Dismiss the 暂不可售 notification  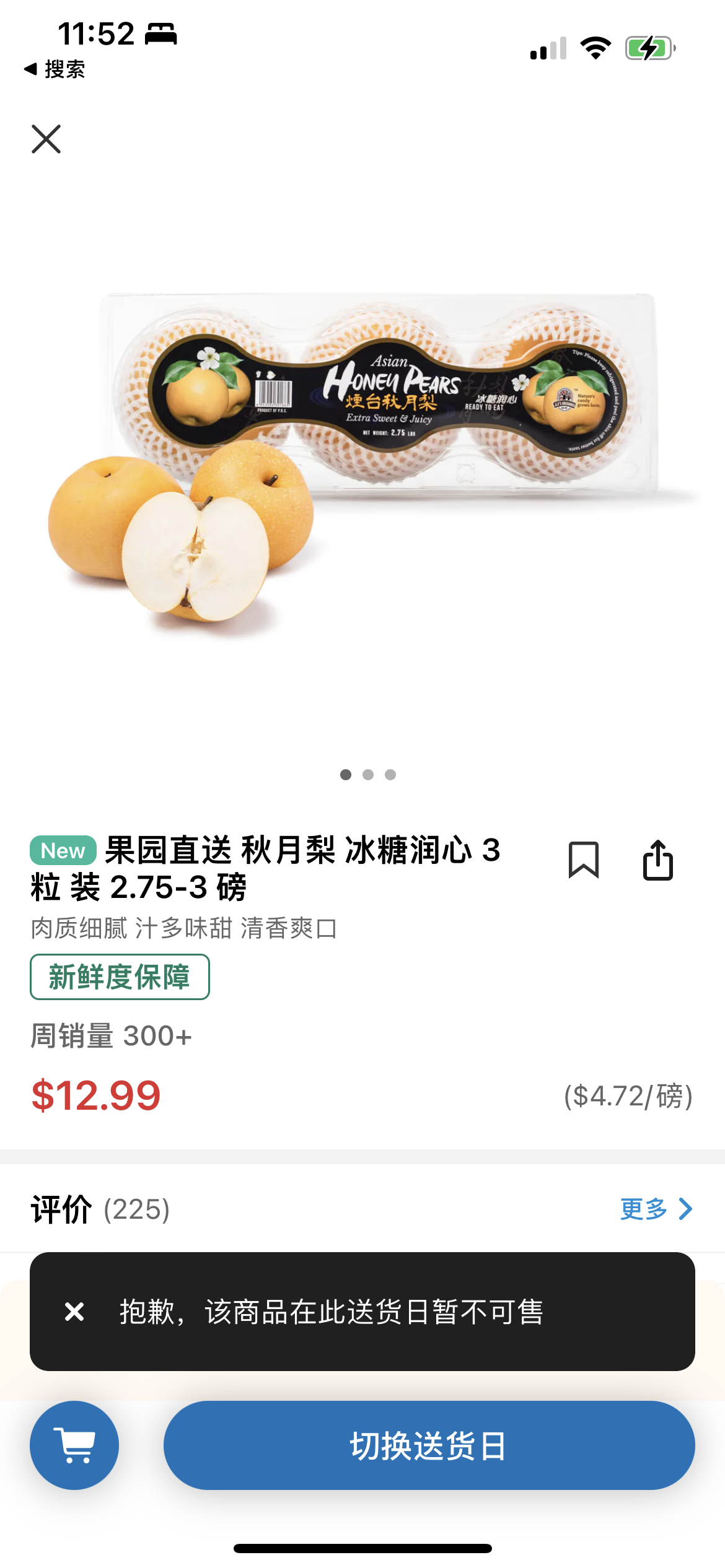[x=74, y=1312]
